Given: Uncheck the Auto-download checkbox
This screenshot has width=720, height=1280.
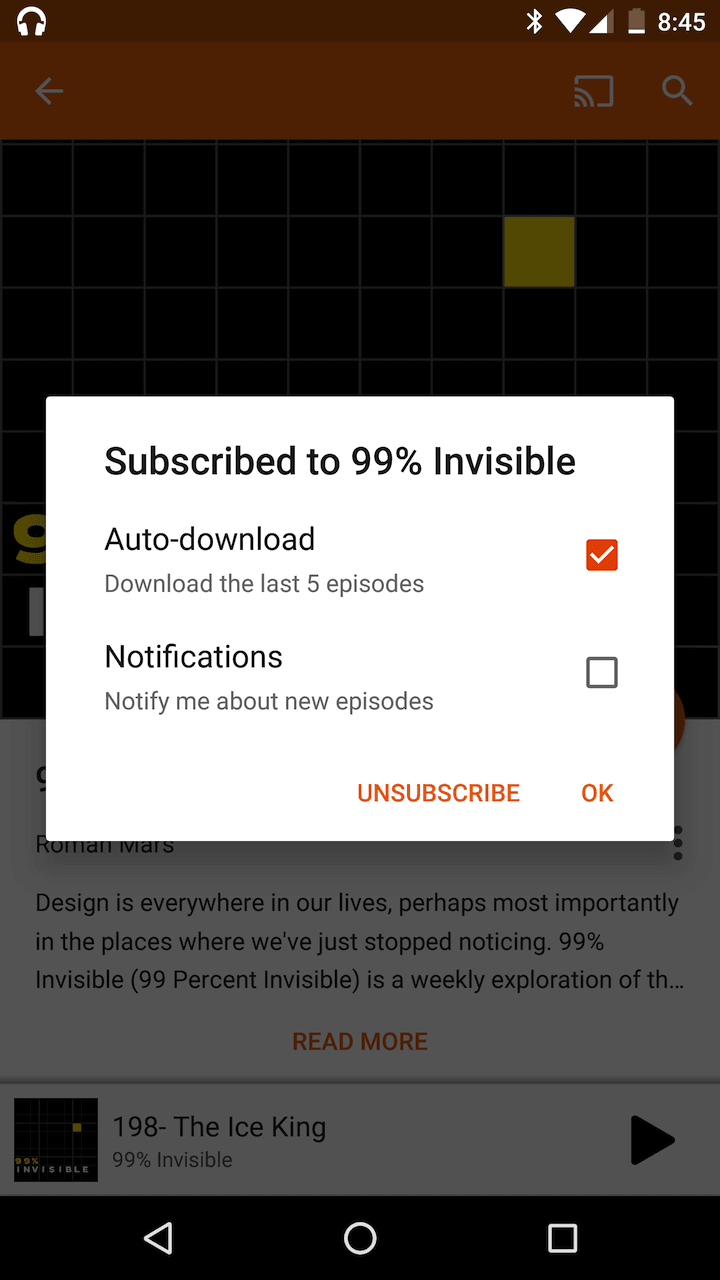Looking at the screenshot, I should coord(601,555).
